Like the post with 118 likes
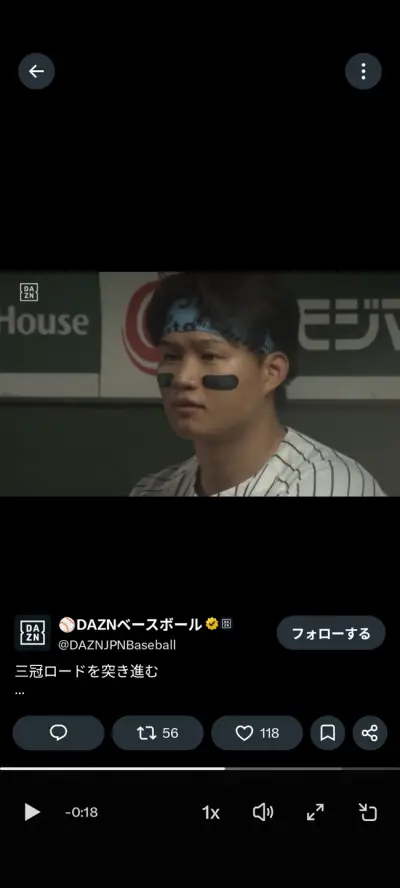This screenshot has height=888, width=400. coord(257,733)
